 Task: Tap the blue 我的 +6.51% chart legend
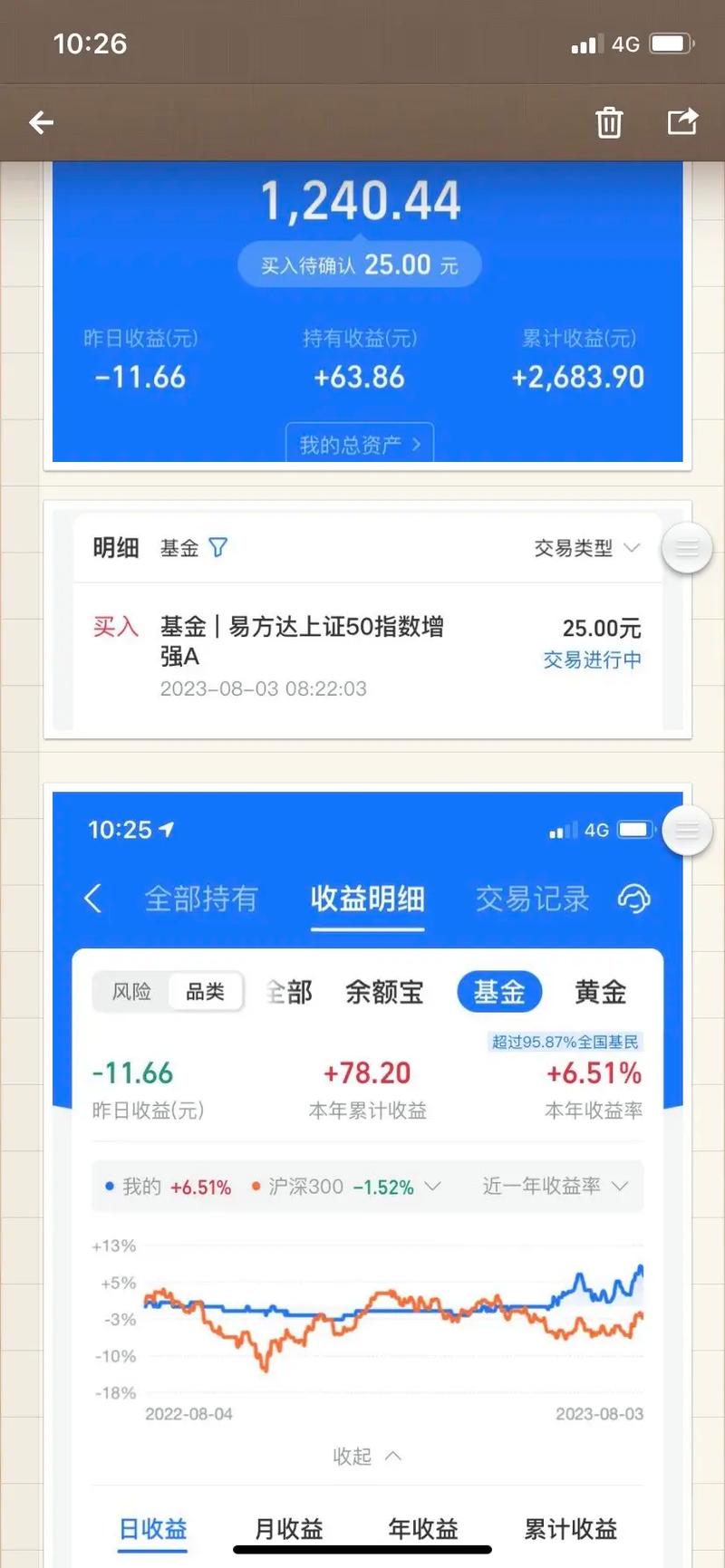(170, 1186)
